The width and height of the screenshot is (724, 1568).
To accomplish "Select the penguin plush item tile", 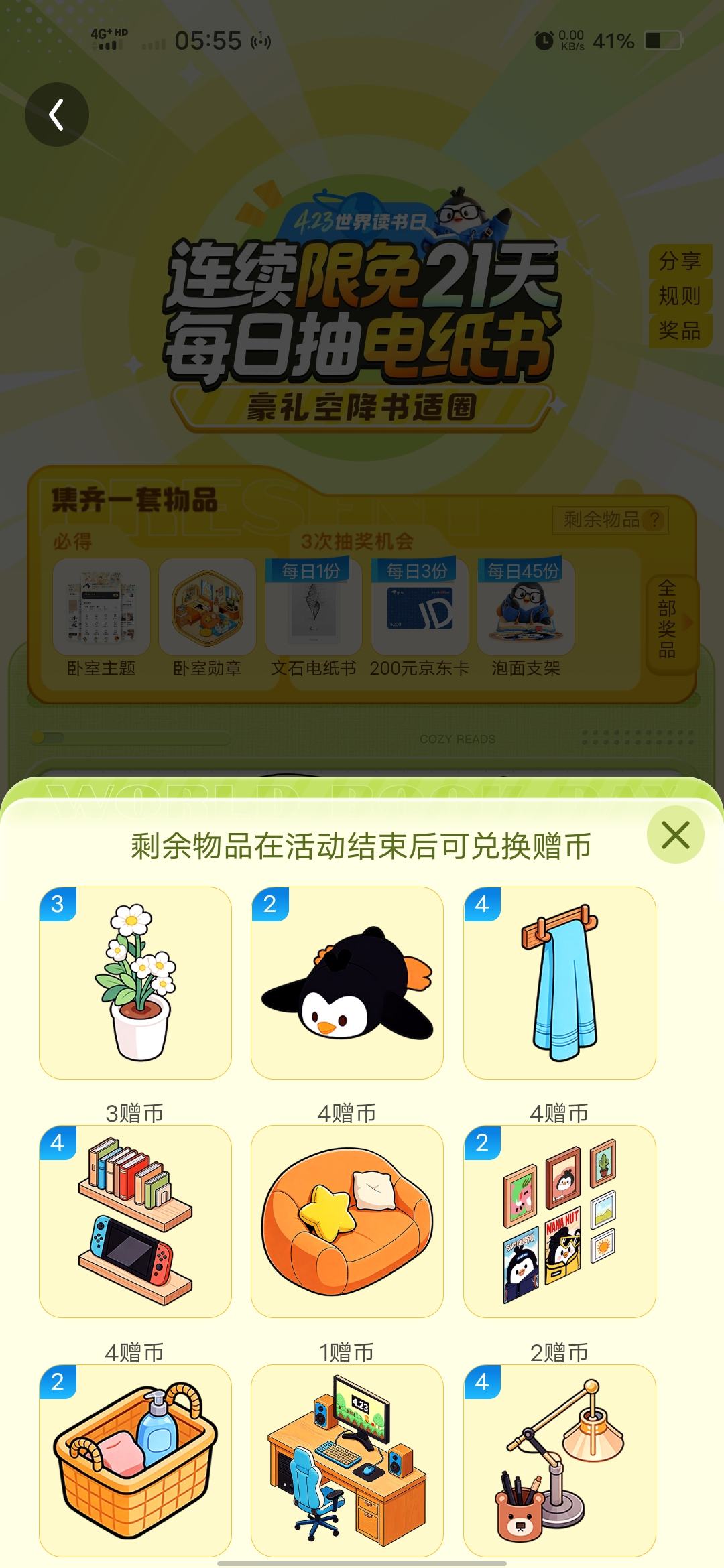I will (347, 982).
